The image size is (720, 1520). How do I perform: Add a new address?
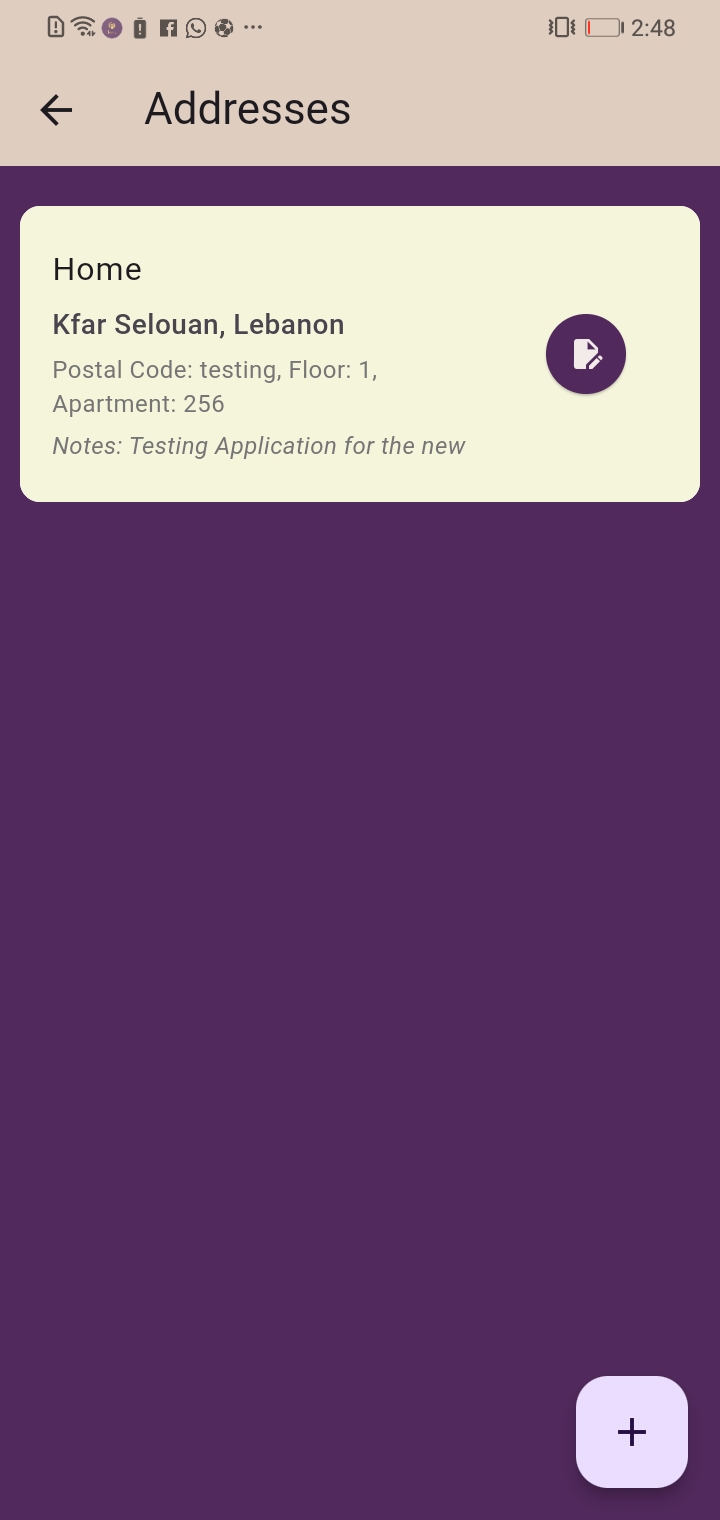click(631, 1431)
